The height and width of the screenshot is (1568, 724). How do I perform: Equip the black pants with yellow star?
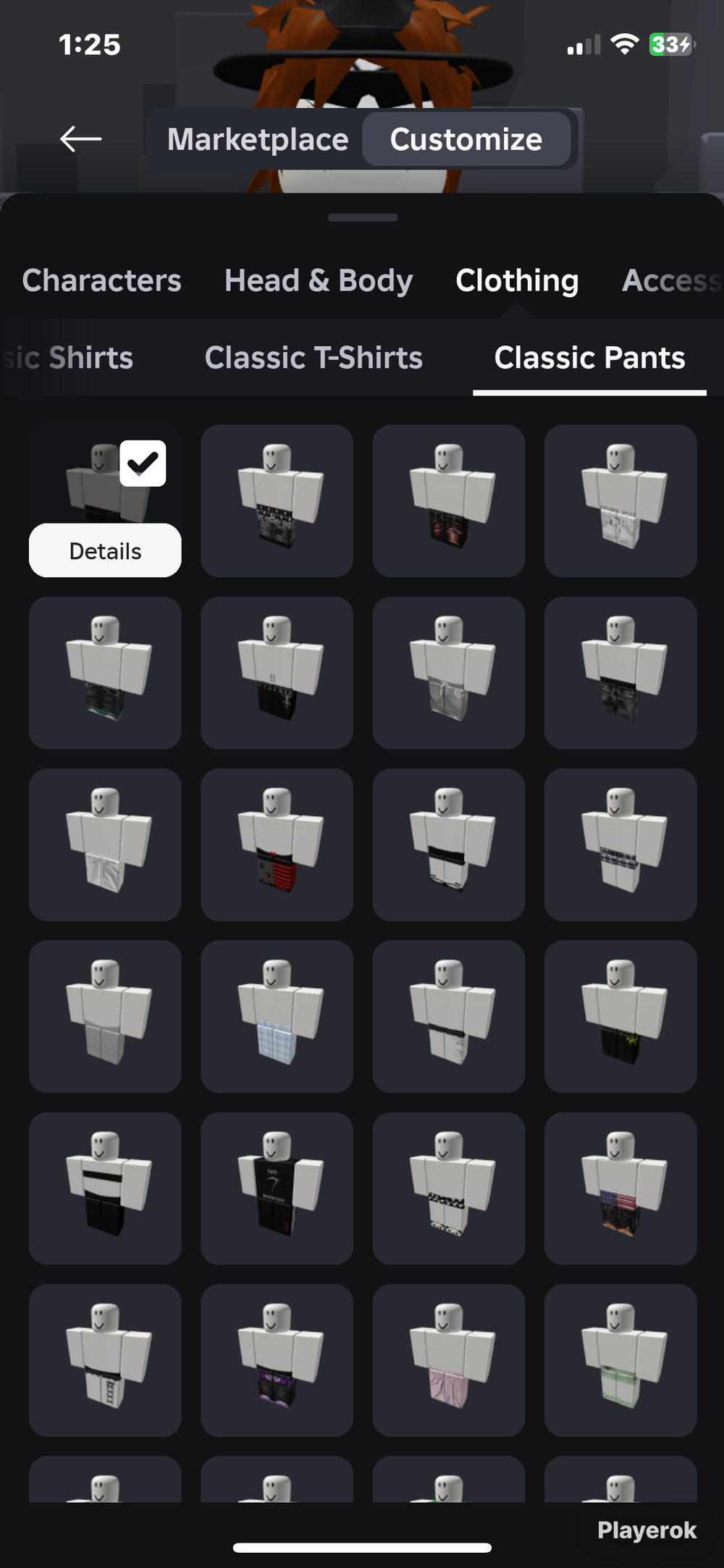620,1017
